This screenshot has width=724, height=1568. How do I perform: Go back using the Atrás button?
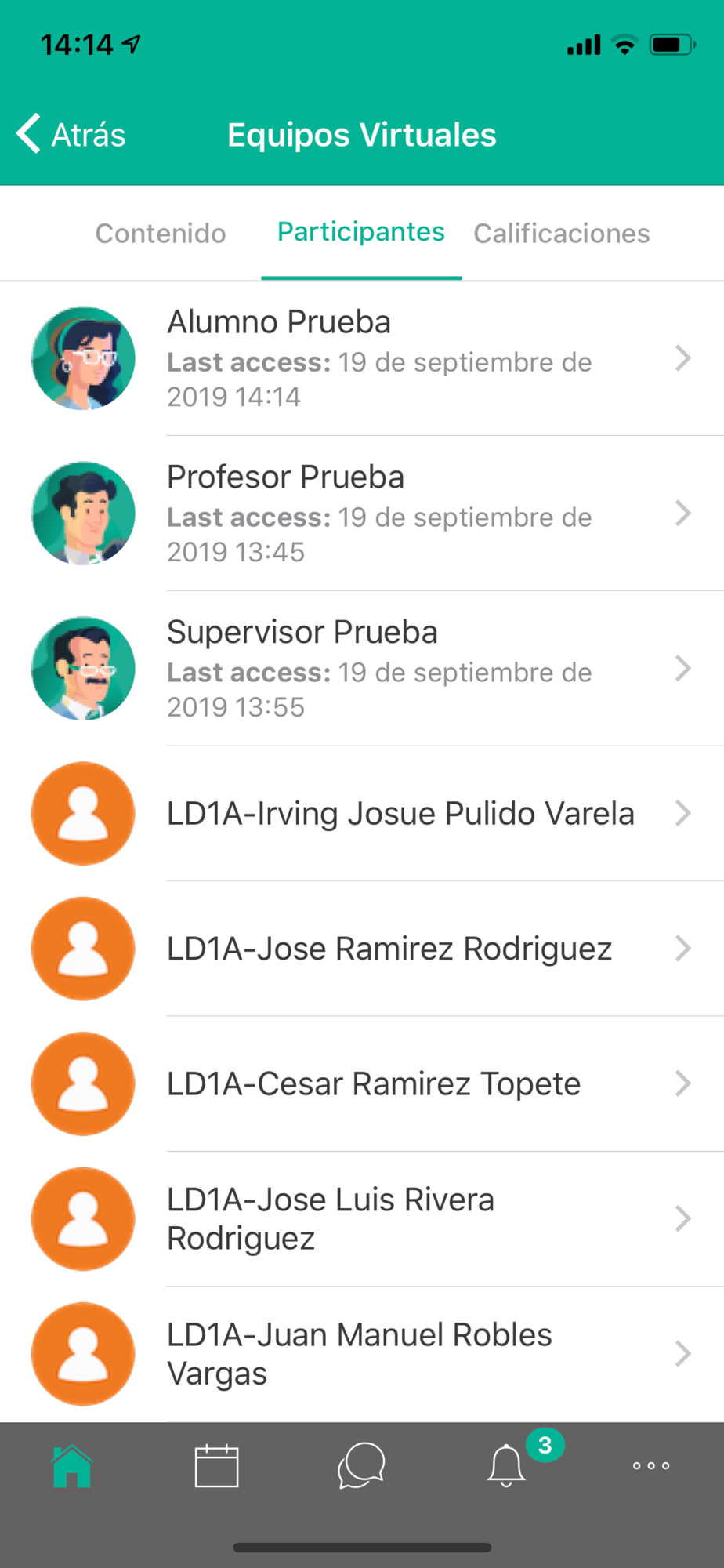(72, 135)
